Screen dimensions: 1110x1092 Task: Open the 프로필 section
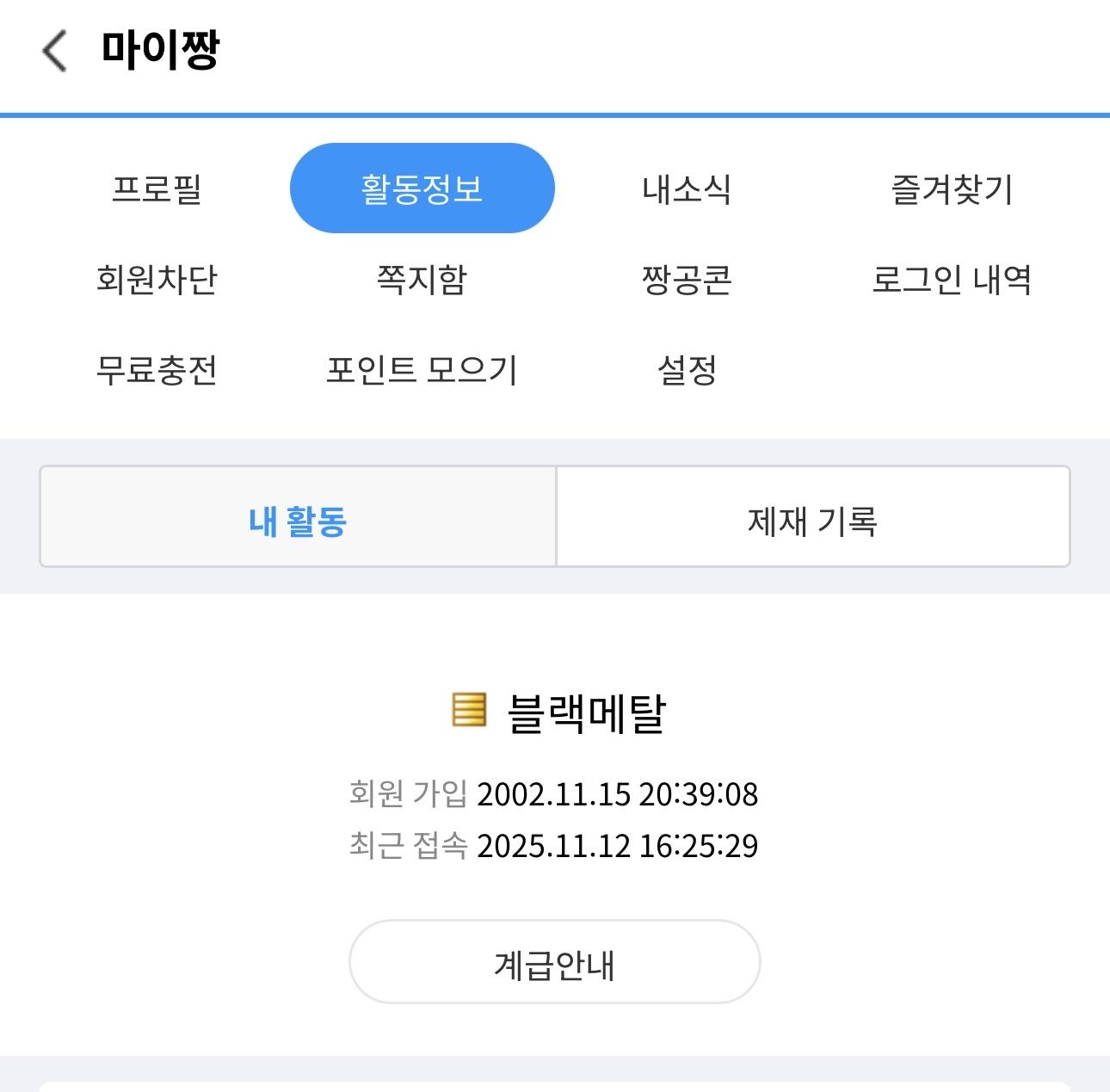pyautogui.click(x=157, y=188)
